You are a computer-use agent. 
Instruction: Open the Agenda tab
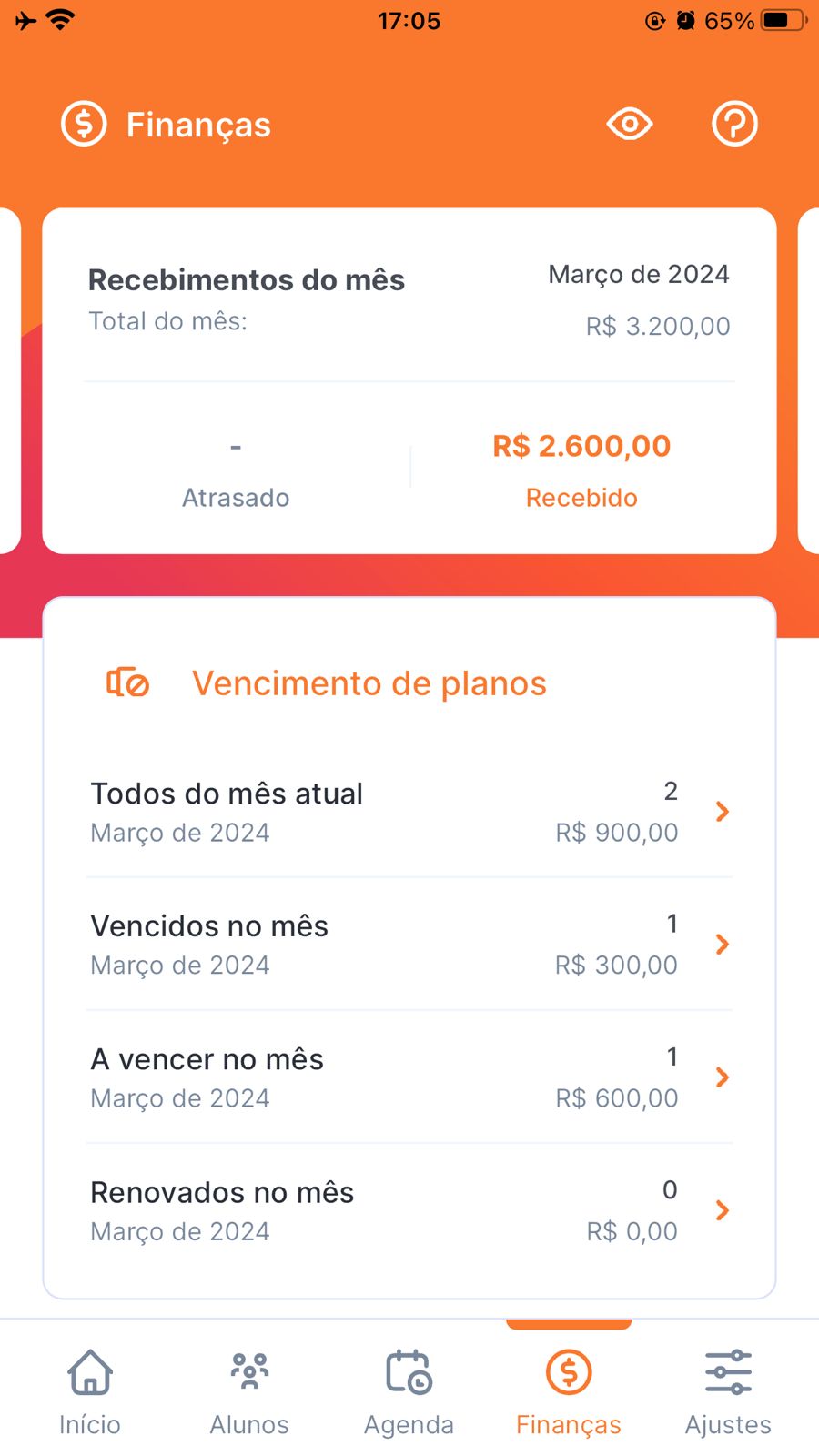tap(409, 1392)
